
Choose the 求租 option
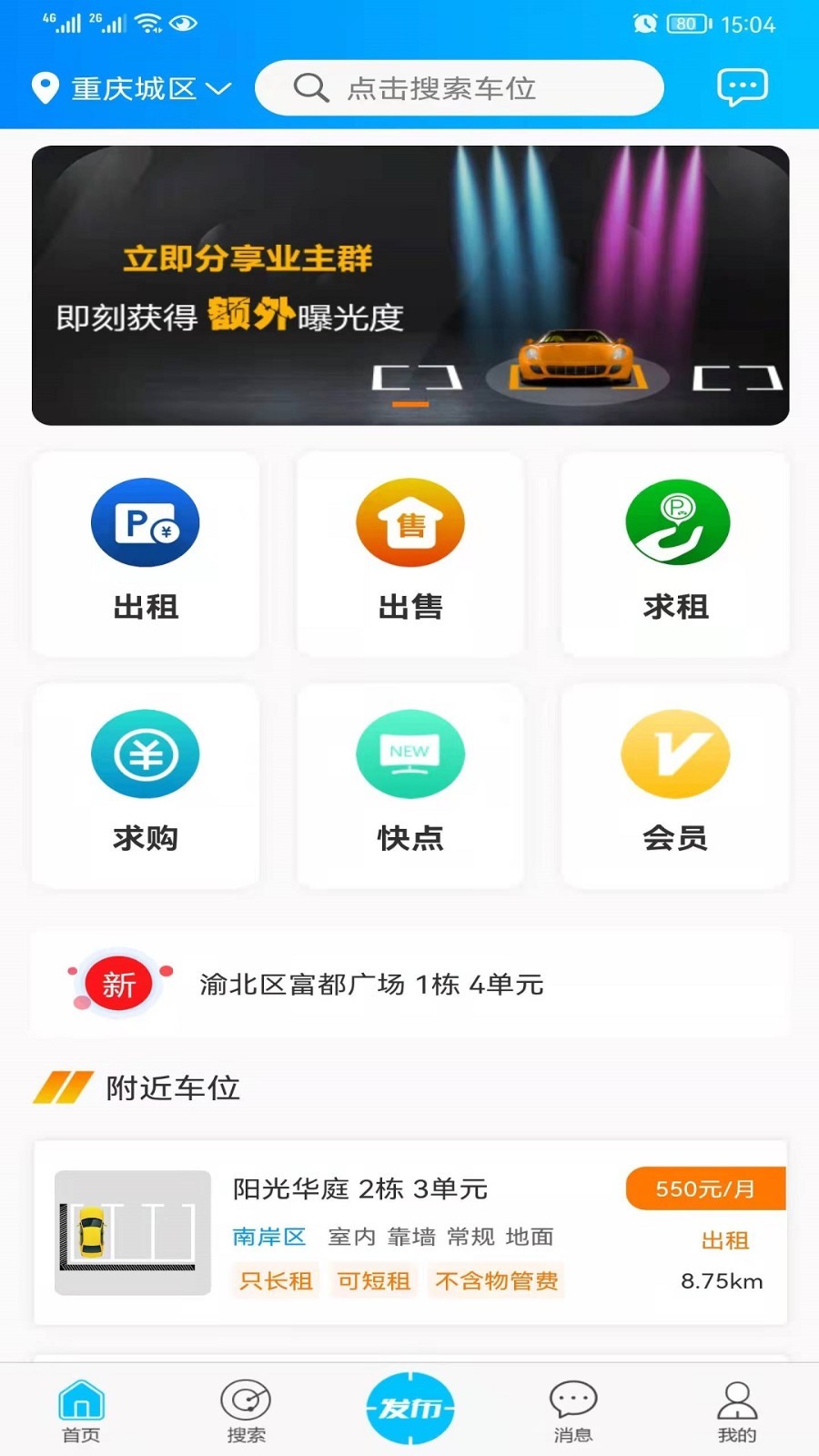[675, 553]
